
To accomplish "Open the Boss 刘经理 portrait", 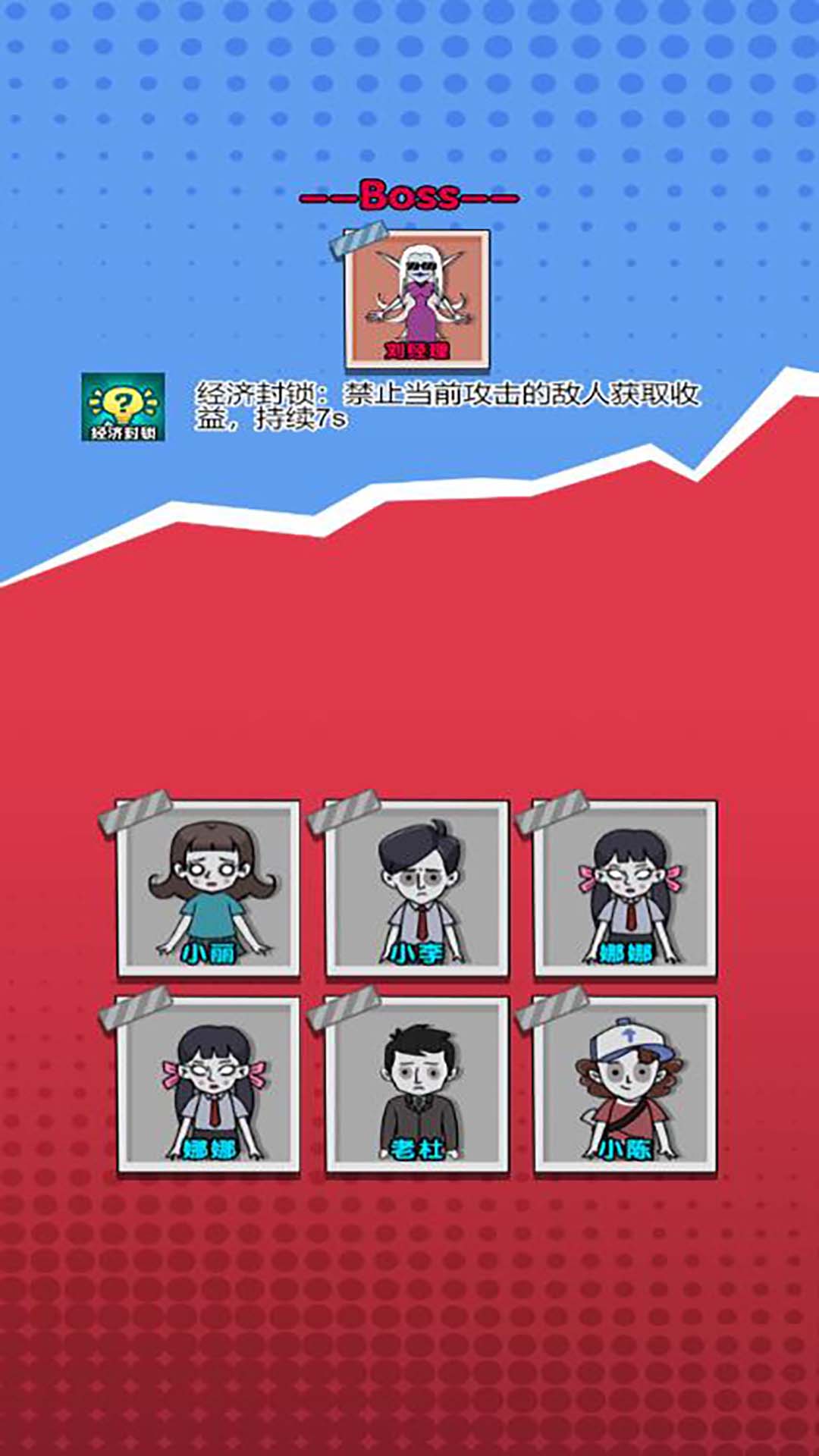I will pos(416,298).
